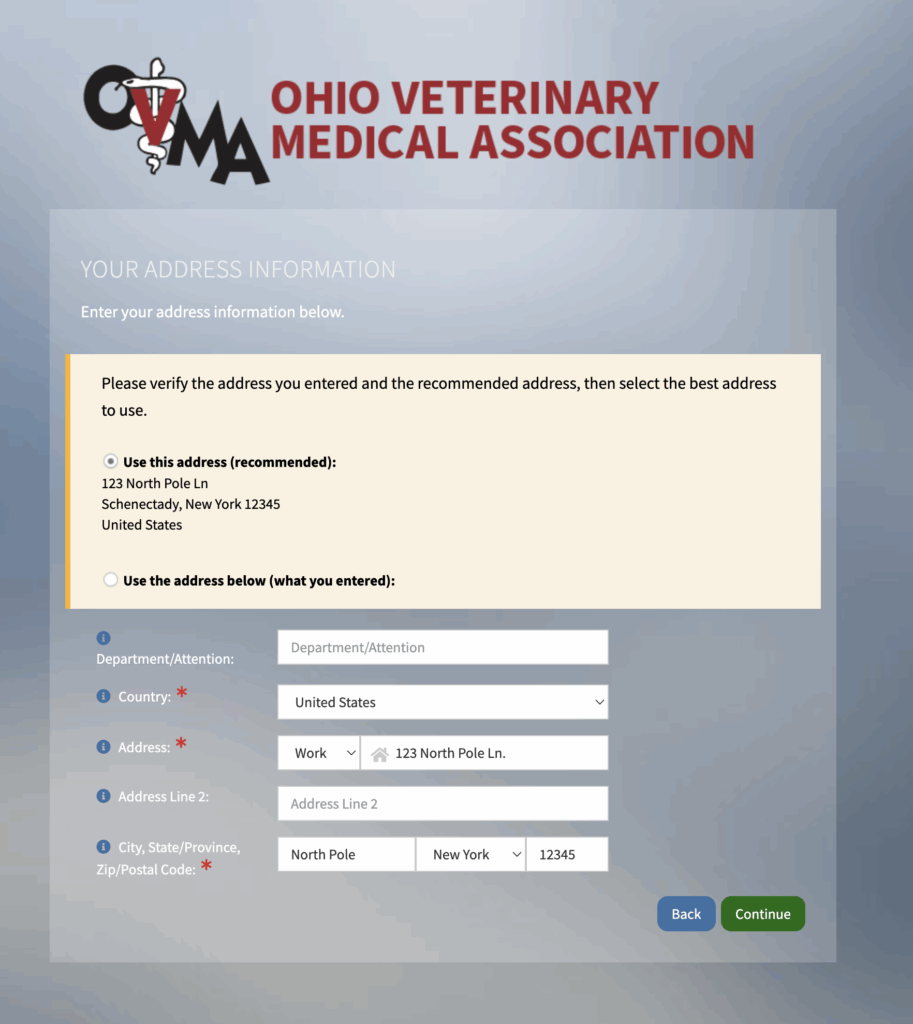This screenshot has height=1024, width=913.
Task: Show info for Department/Attention
Action: (x=103, y=638)
